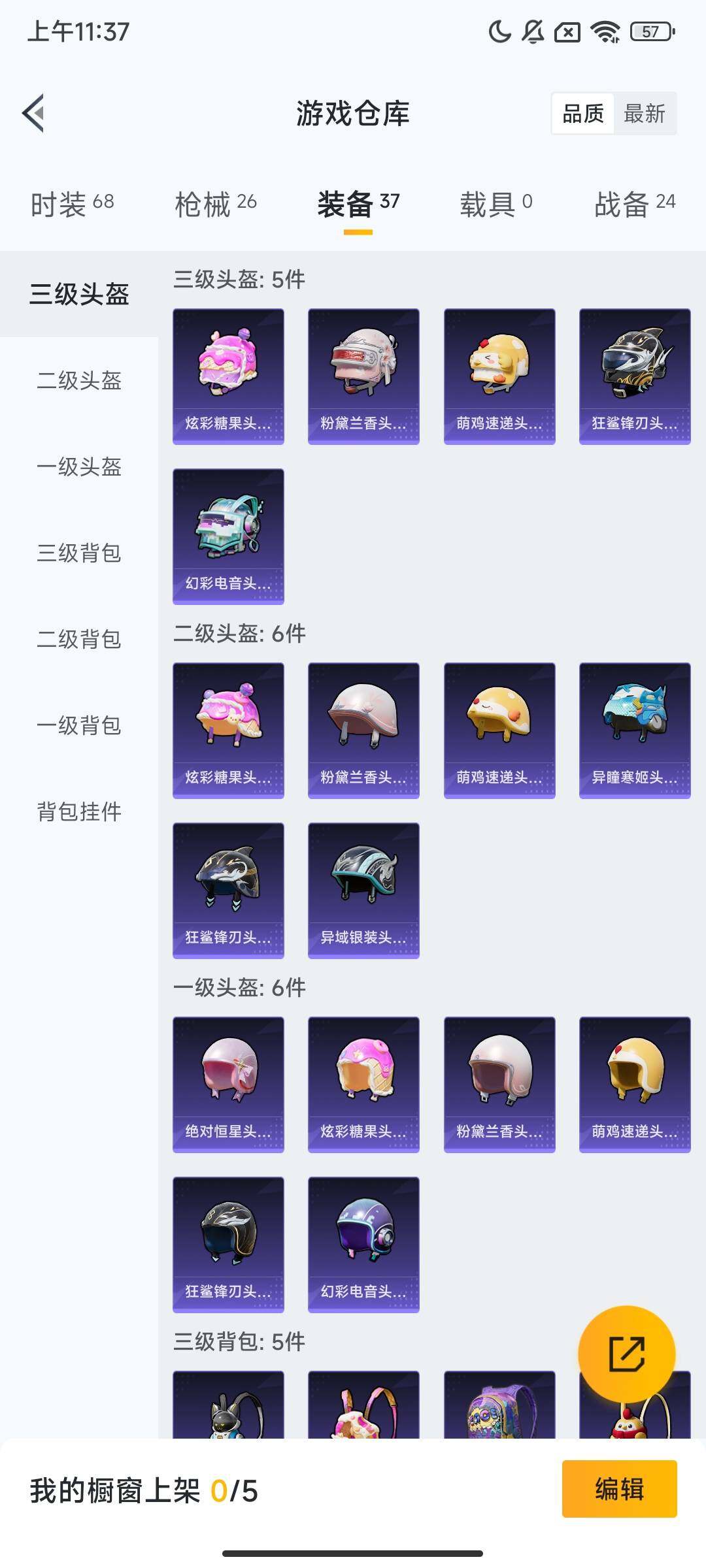The image size is (706, 1568).
Task: Expand the 背包挂件 category
Action: [x=78, y=812]
